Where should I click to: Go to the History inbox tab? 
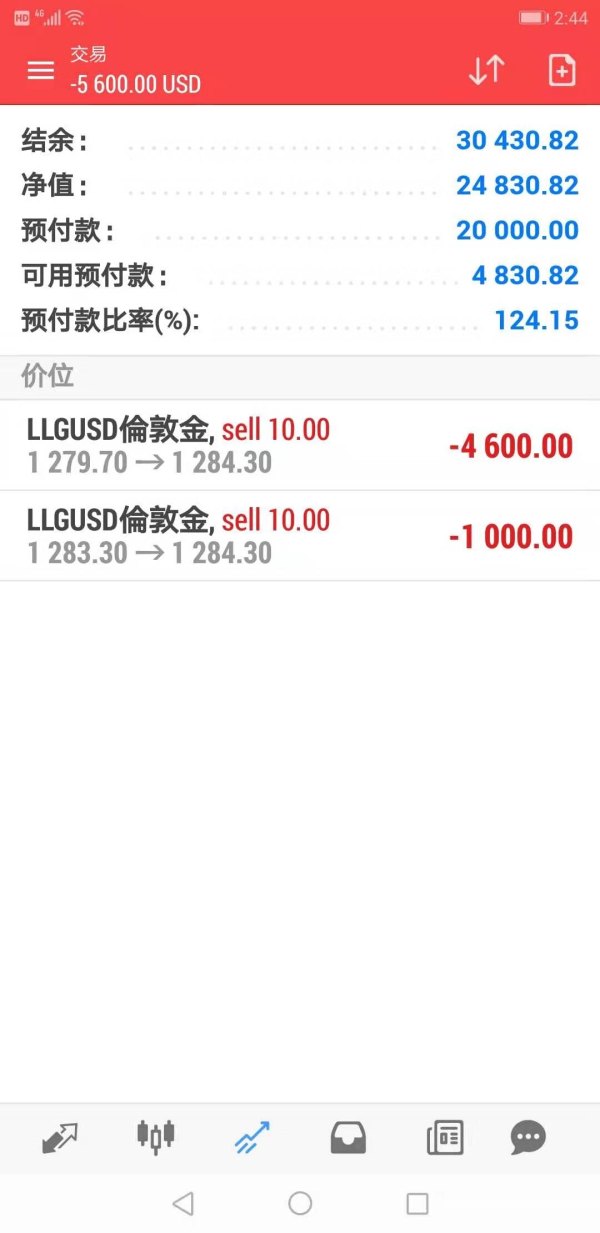348,1137
